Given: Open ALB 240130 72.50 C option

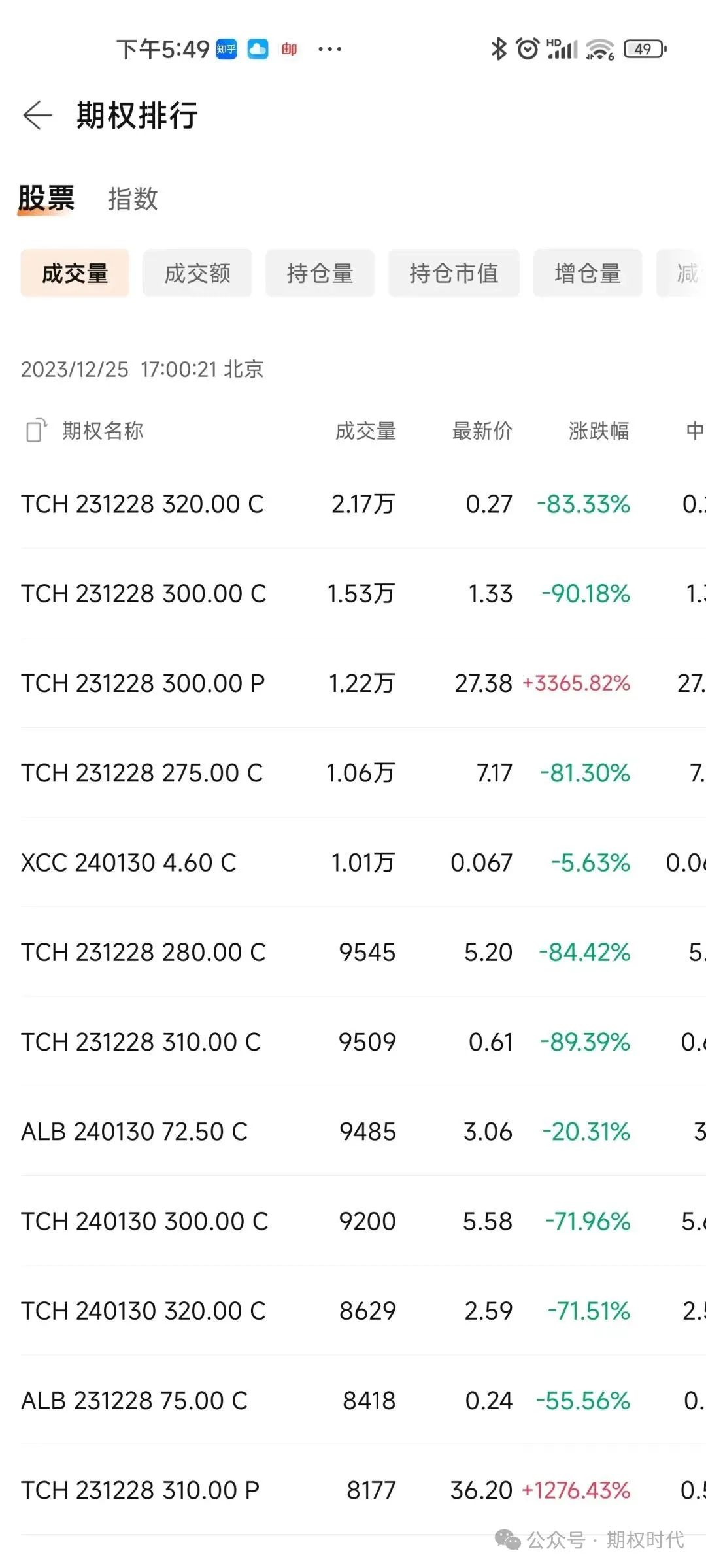Looking at the screenshot, I should pyautogui.click(x=135, y=1132).
